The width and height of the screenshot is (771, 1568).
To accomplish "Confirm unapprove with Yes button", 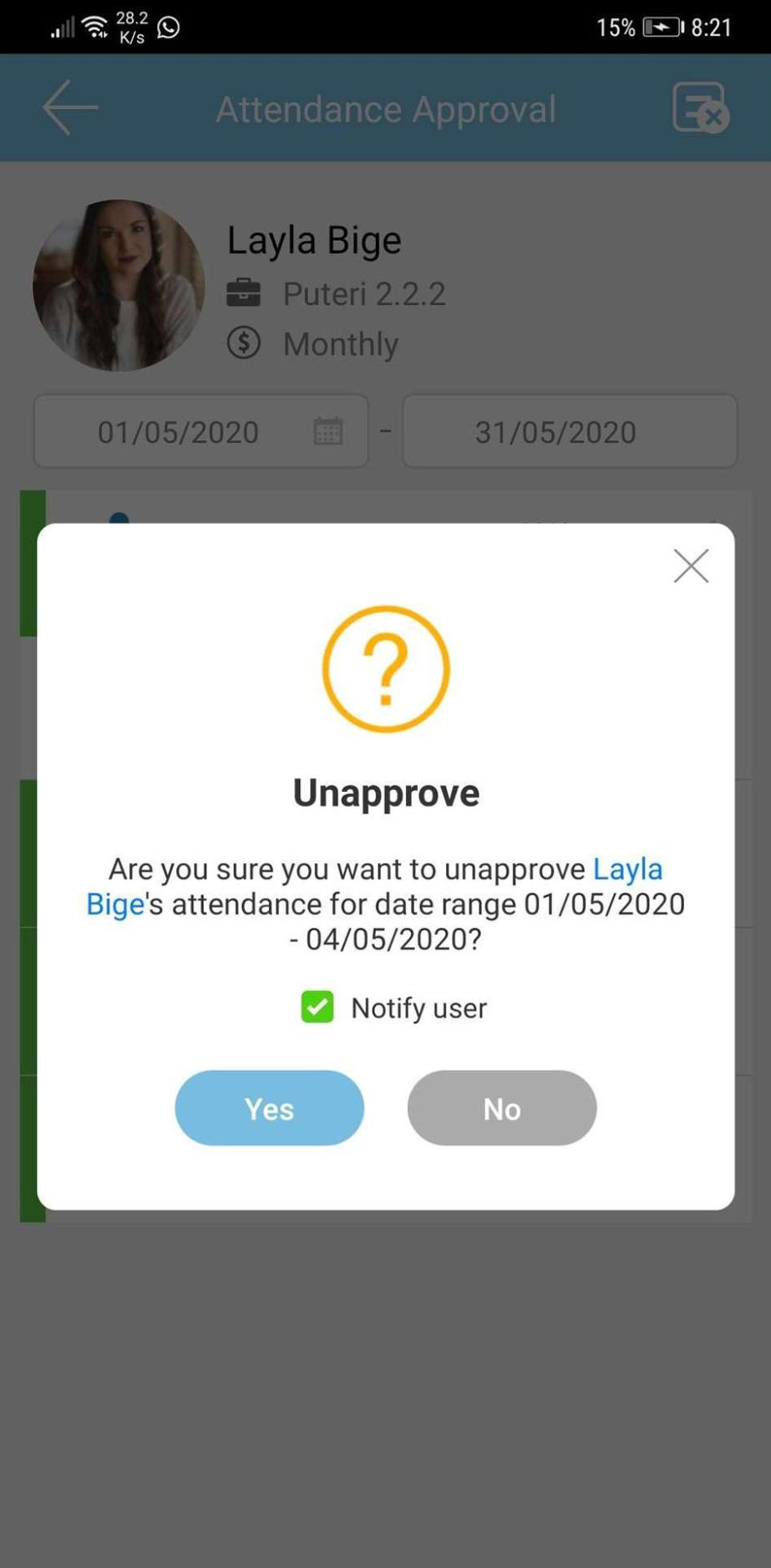I will 269,1108.
